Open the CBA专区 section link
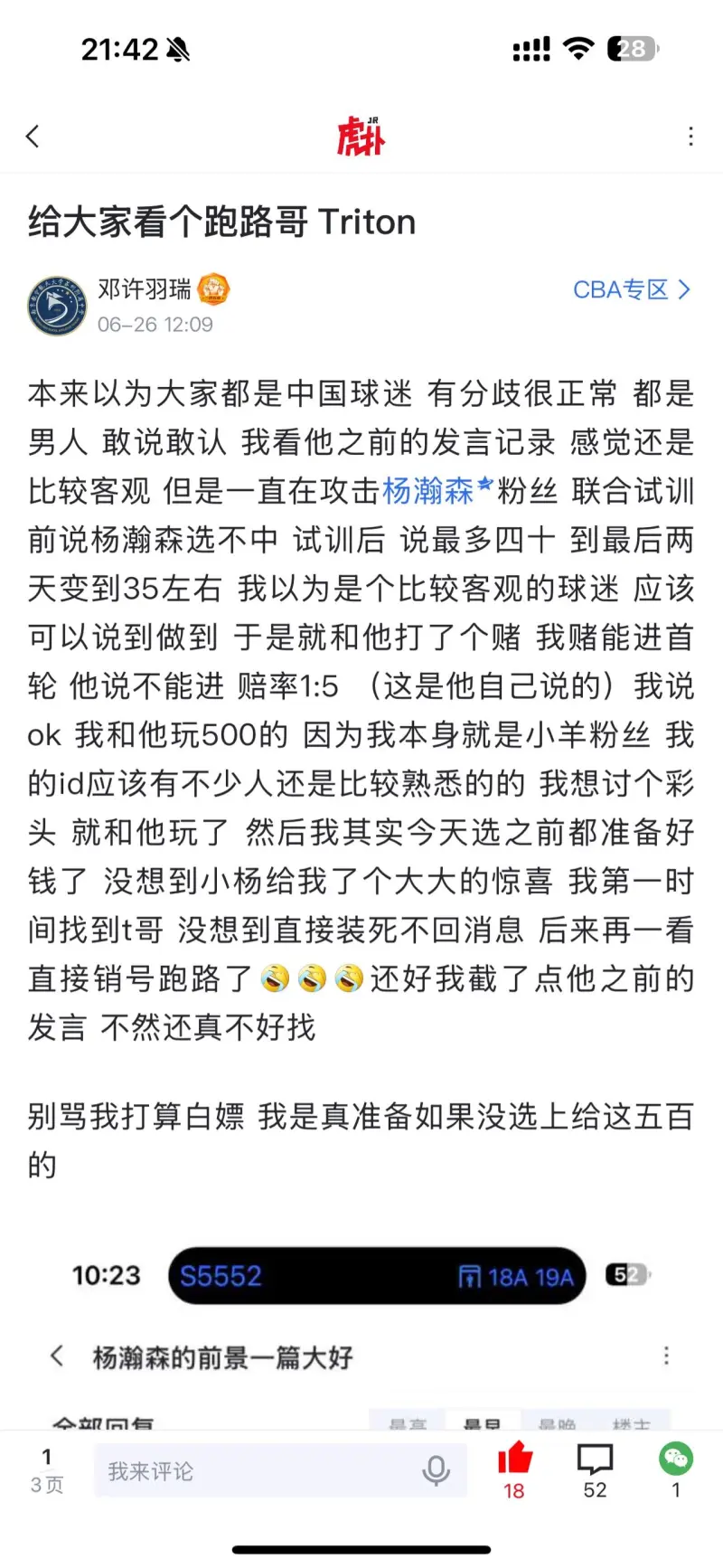Screen dimensions: 723x1568 click(631, 290)
